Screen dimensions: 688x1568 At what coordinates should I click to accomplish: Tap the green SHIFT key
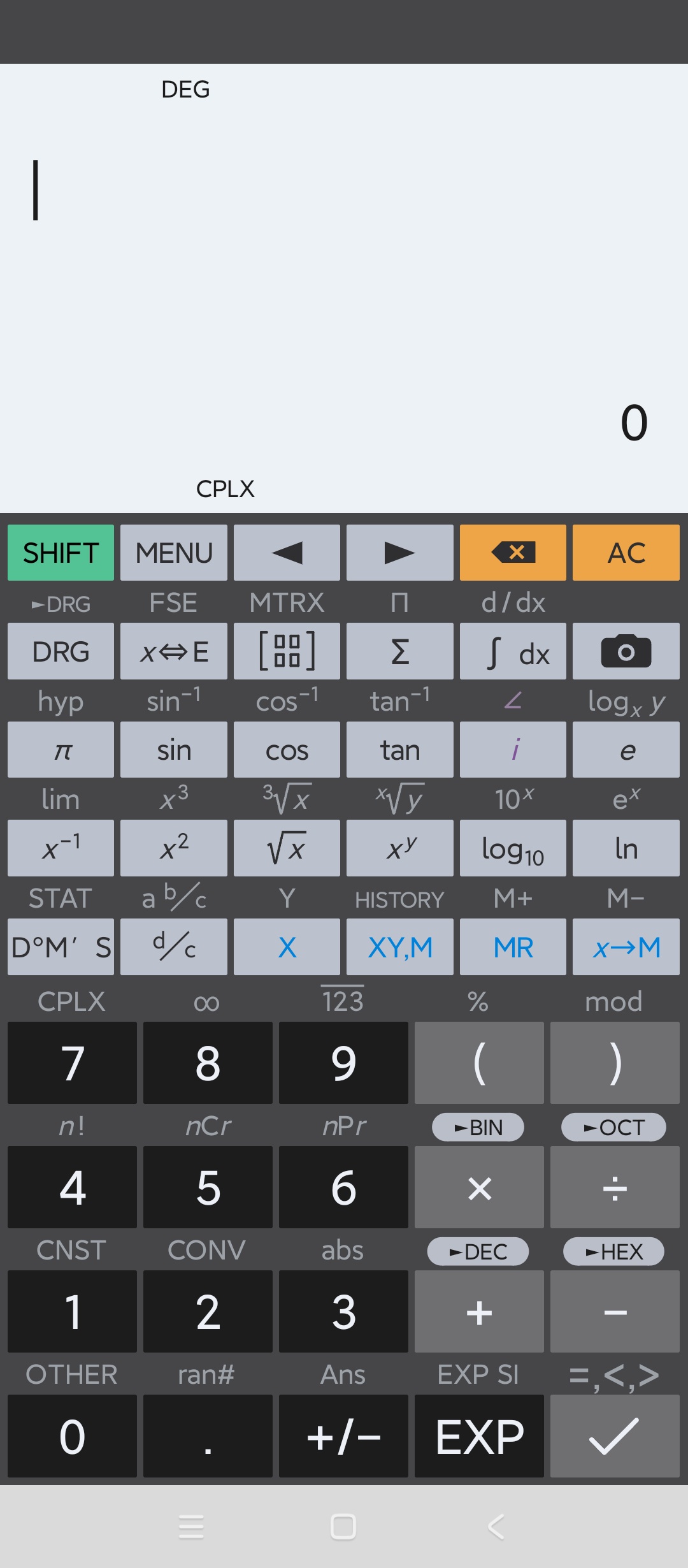click(61, 553)
